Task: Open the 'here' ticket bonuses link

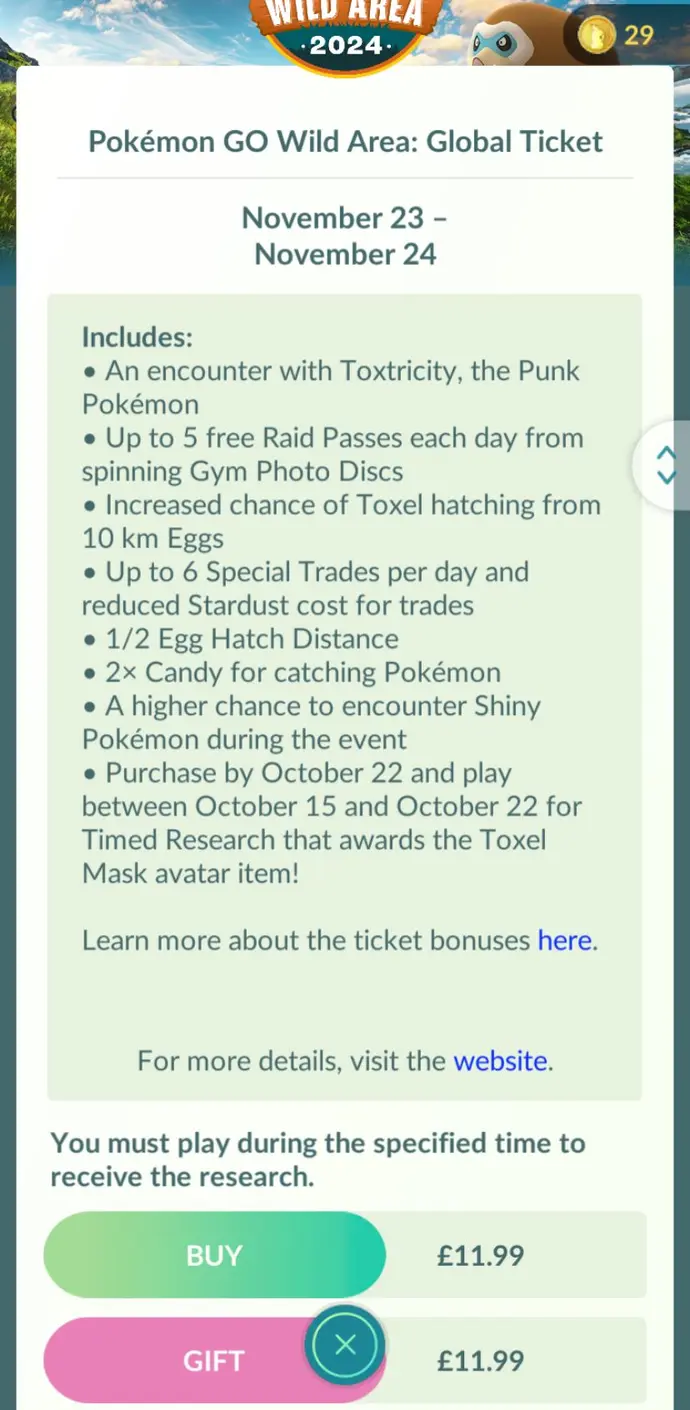Action: tap(565, 941)
